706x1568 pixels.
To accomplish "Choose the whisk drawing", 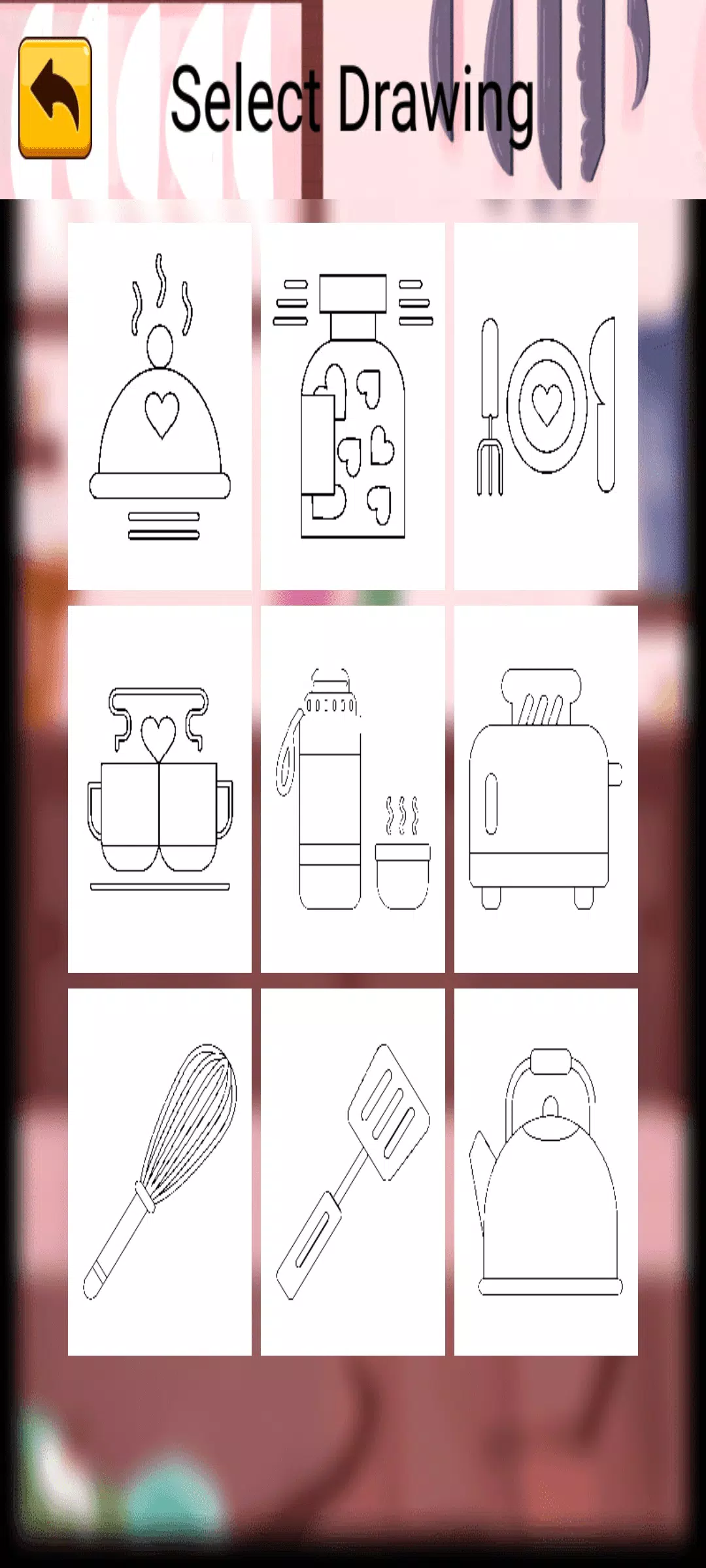I will tap(160, 1171).
